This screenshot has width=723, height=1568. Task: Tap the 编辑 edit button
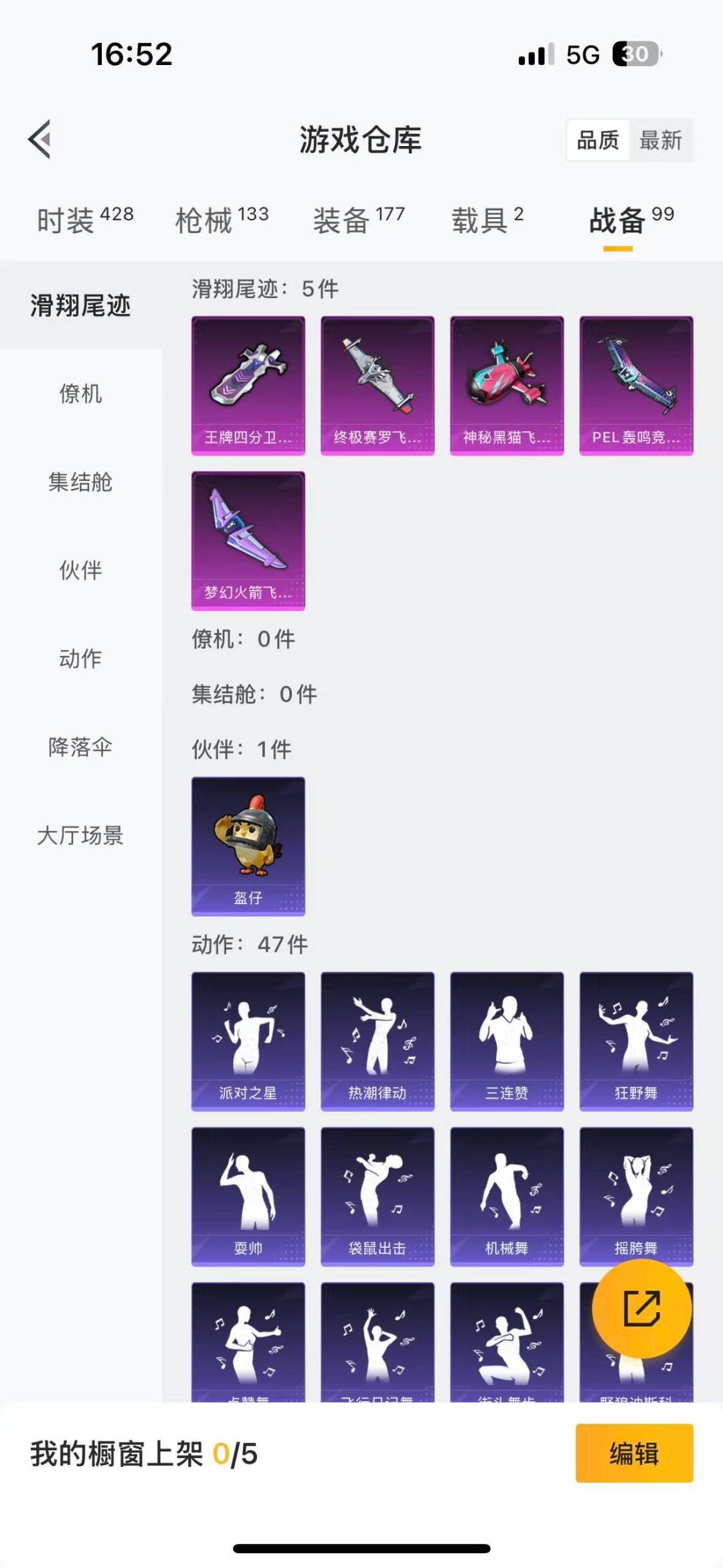pyautogui.click(x=633, y=1453)
